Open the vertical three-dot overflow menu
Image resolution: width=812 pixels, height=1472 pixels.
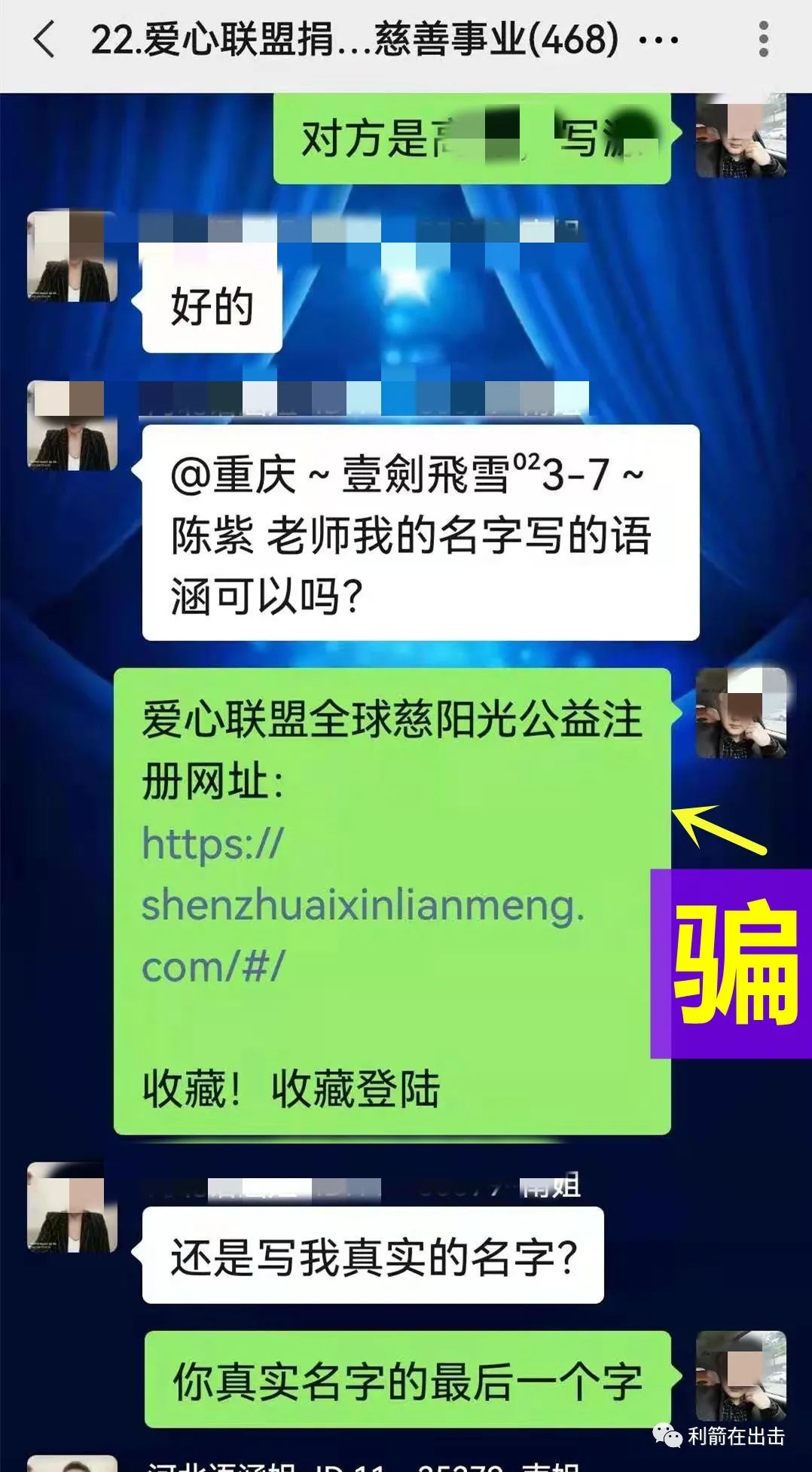(x=763, y=39)
